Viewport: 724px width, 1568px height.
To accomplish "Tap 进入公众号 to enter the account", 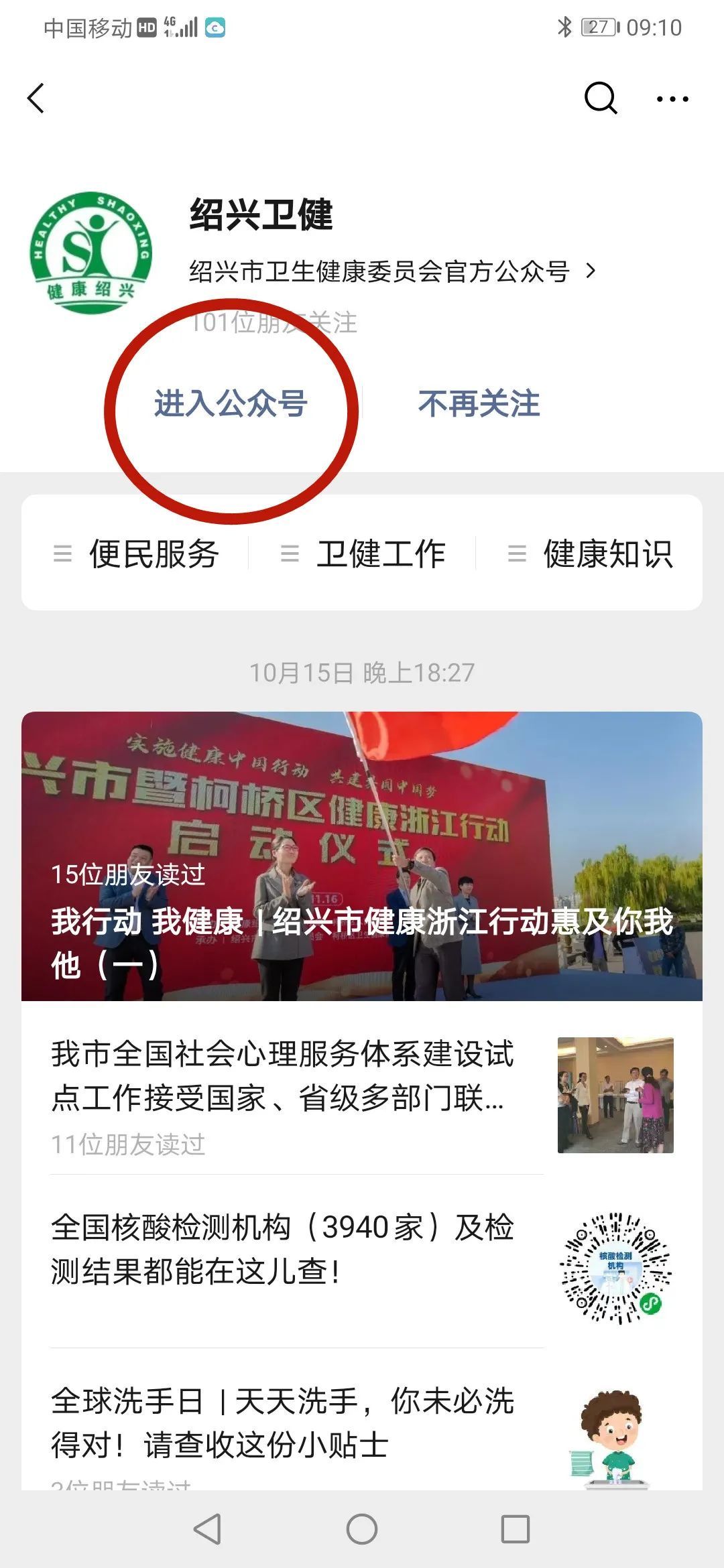I will point(231,403).
